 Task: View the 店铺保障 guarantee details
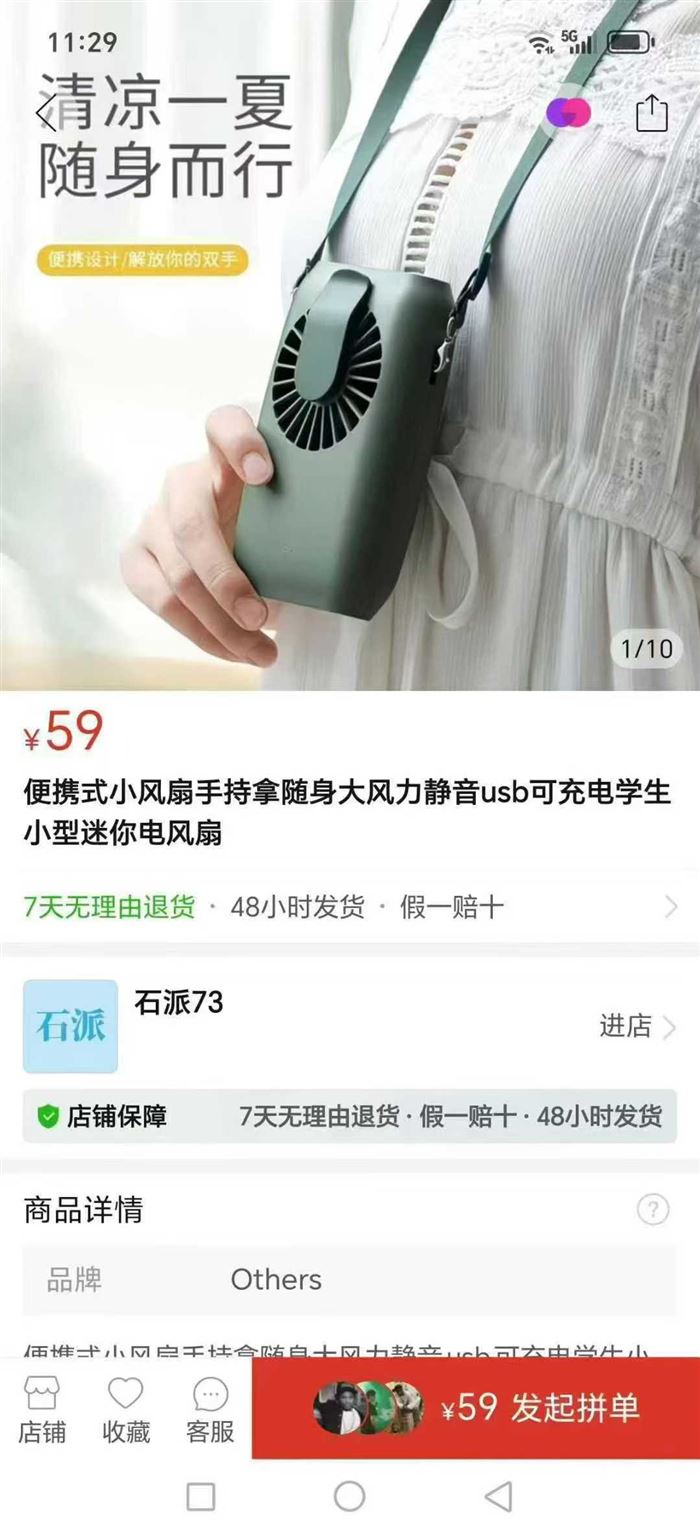350,1117
